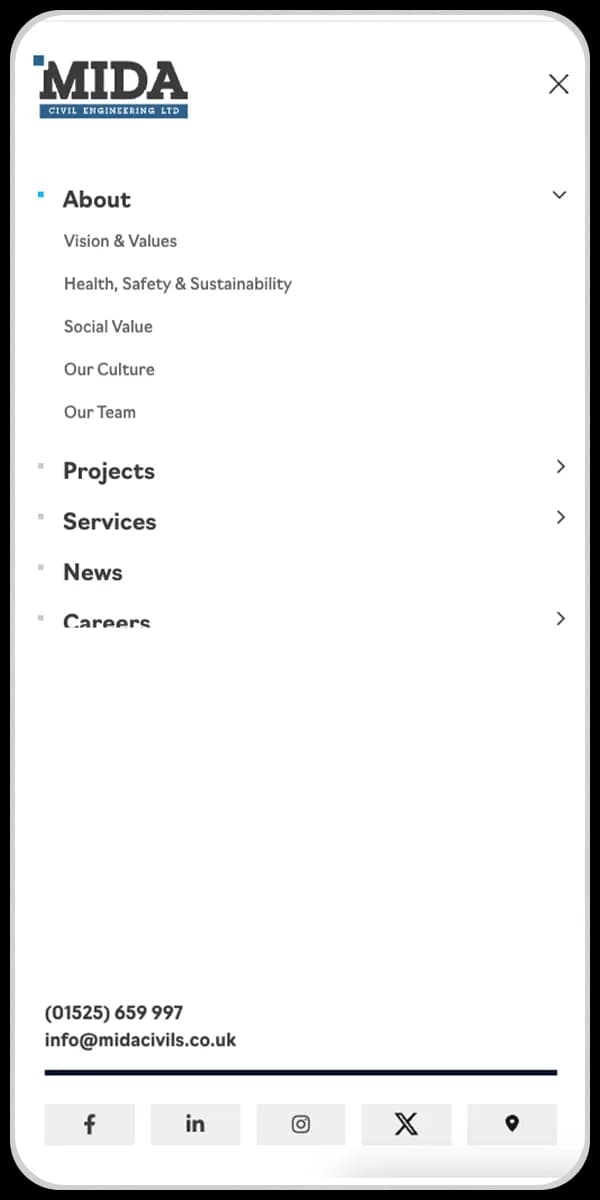Call the phone number (01525) 659 997

114,1013
